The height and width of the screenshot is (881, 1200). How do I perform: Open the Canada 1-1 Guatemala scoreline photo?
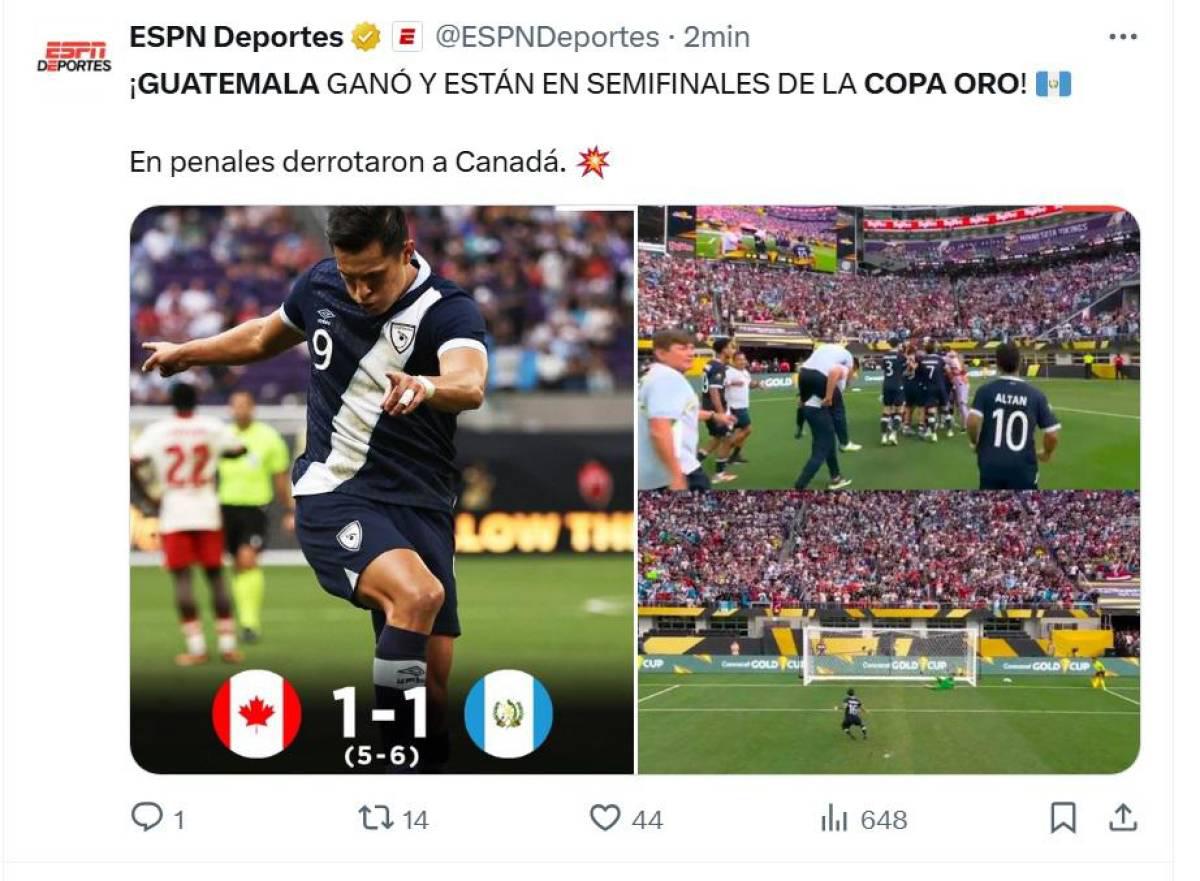click(x=382, y=490)
